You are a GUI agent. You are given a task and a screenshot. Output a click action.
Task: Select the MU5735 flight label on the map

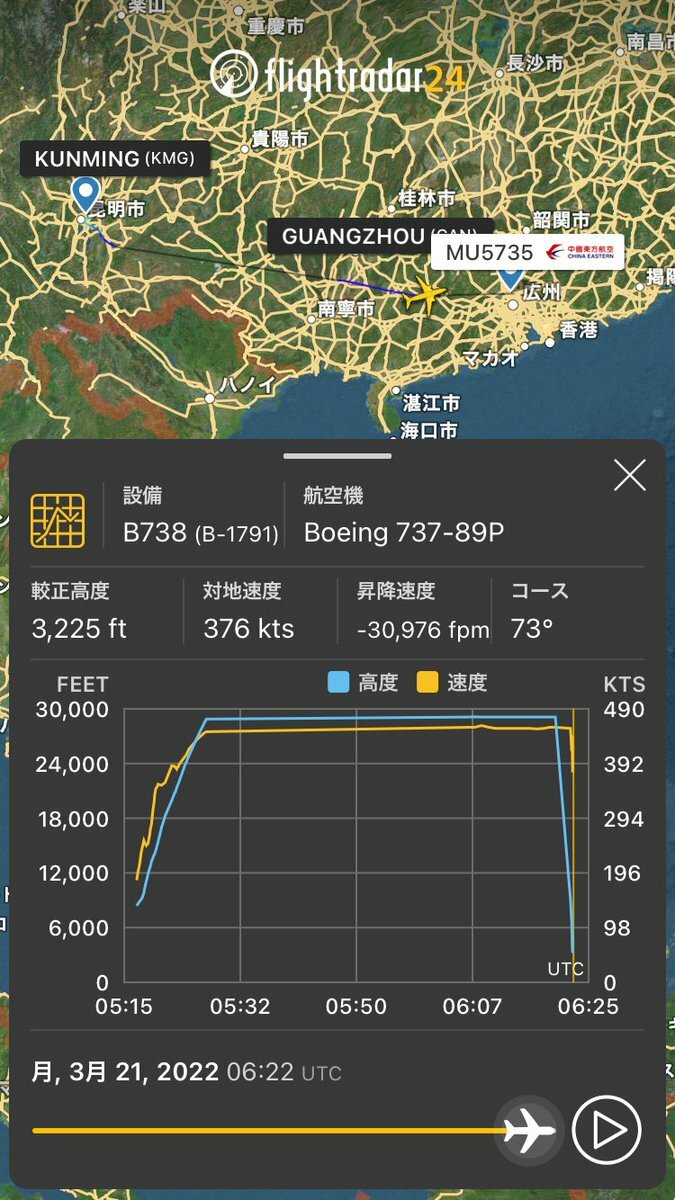[x=527, y=252]
